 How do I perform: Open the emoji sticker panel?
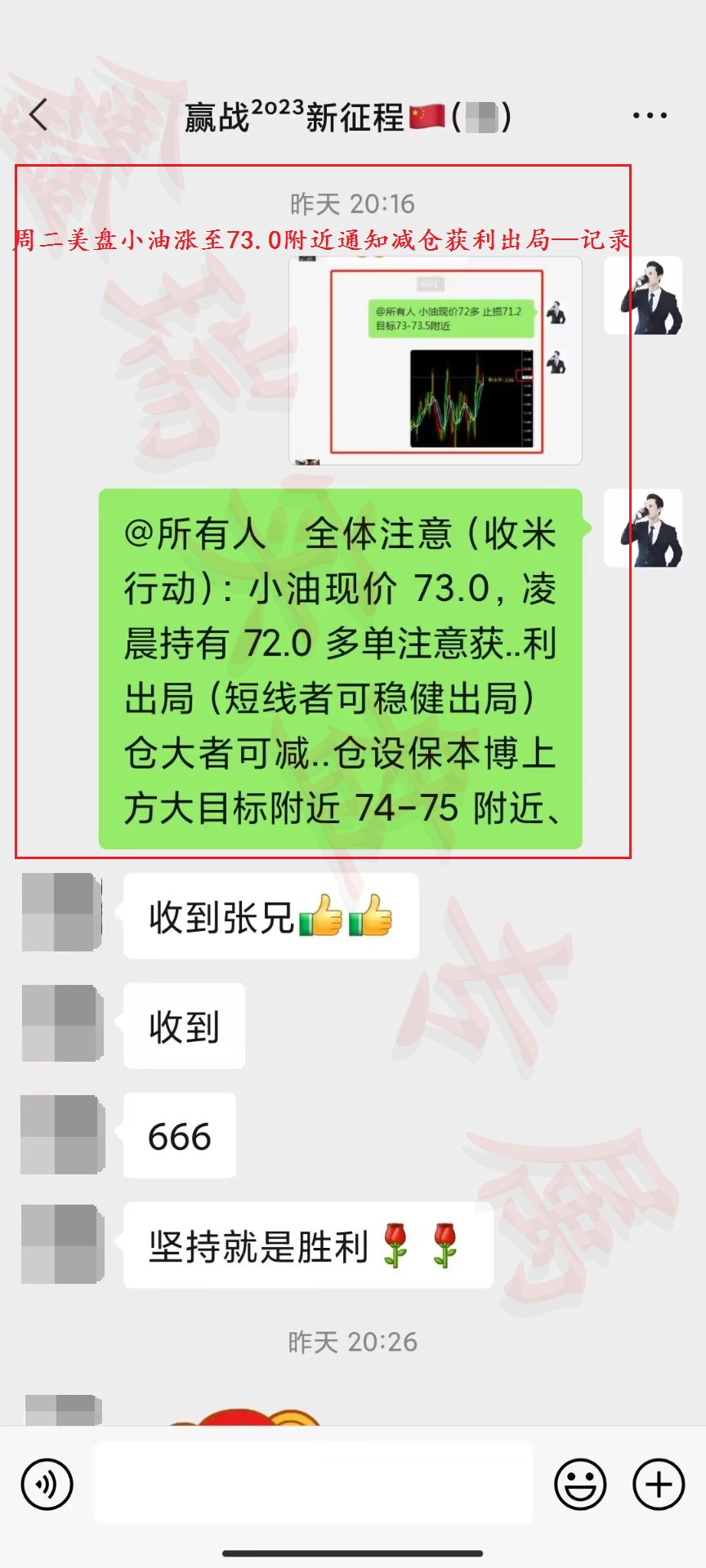point(580,1484)
